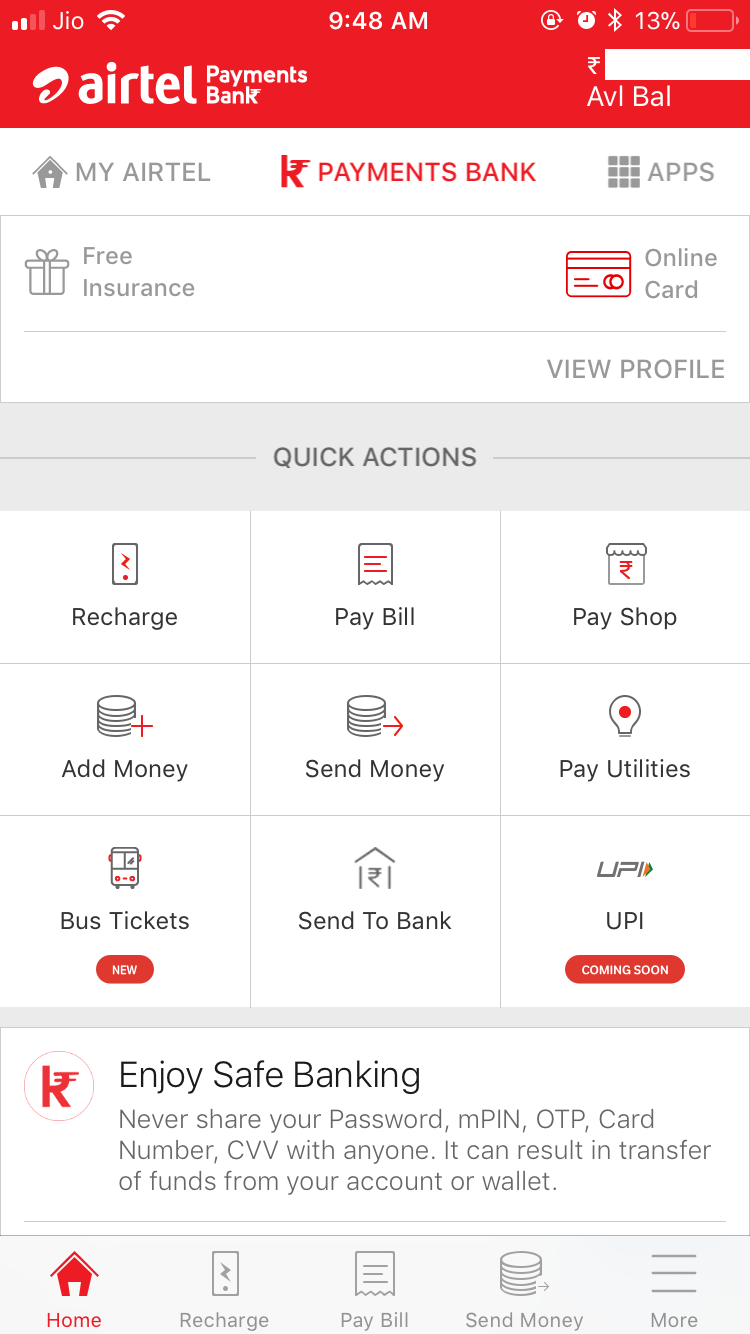
Task: Go to Home in bottom bar
Action: [74, 1290]
